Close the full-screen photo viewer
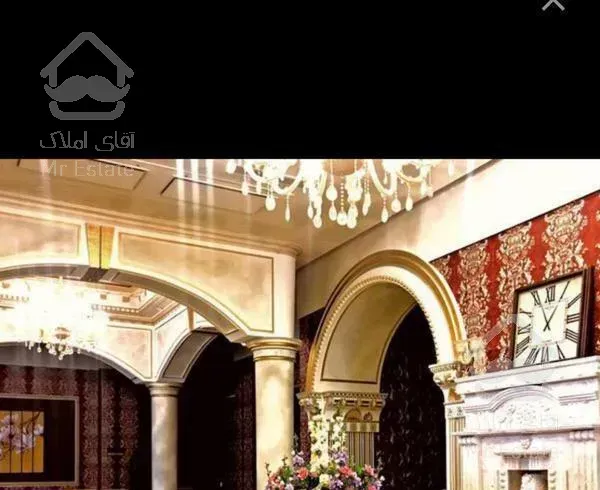The image size is (600, 490). pyautogui.click(x=553, y=4)
